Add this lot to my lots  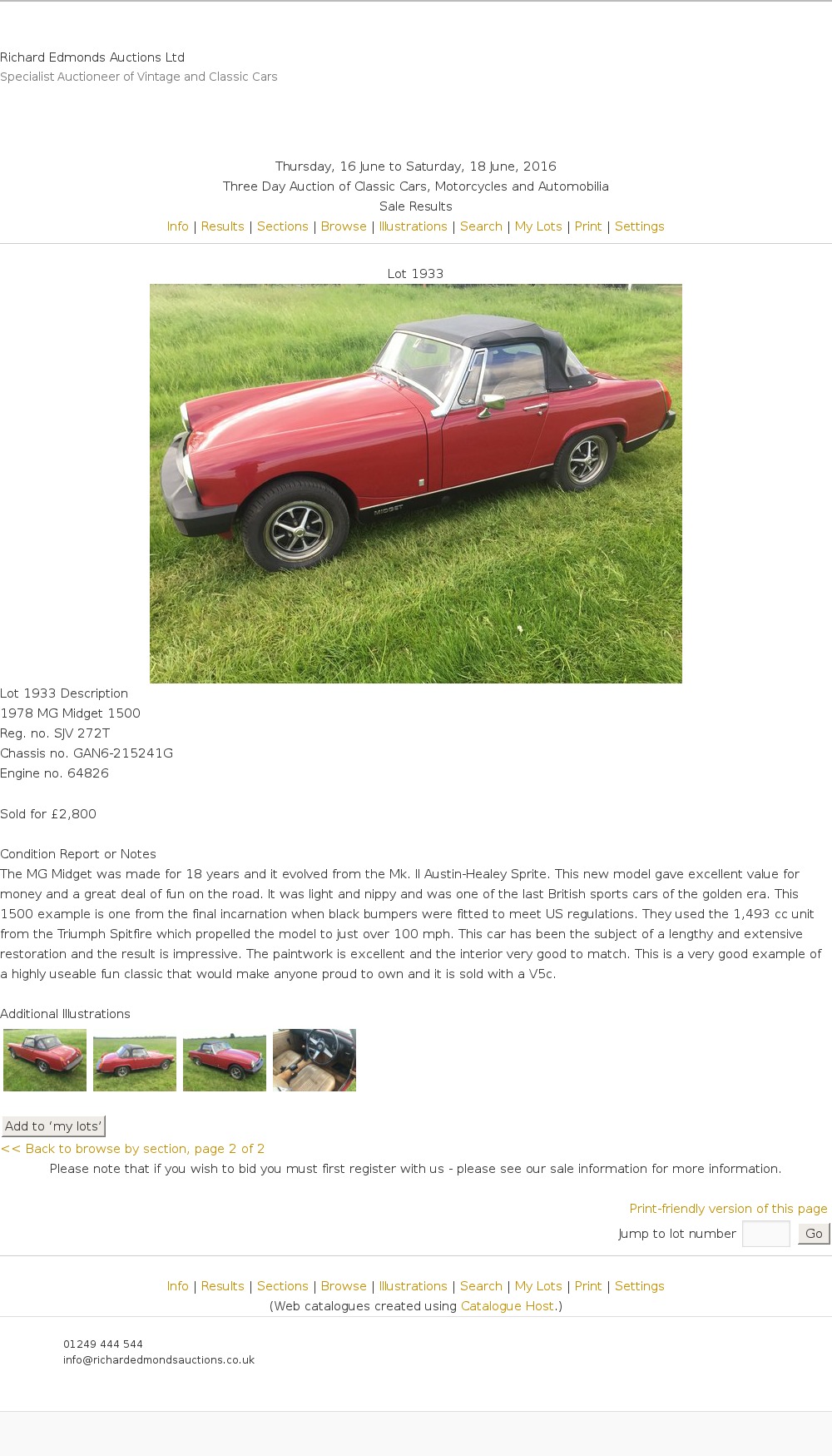53,1126
